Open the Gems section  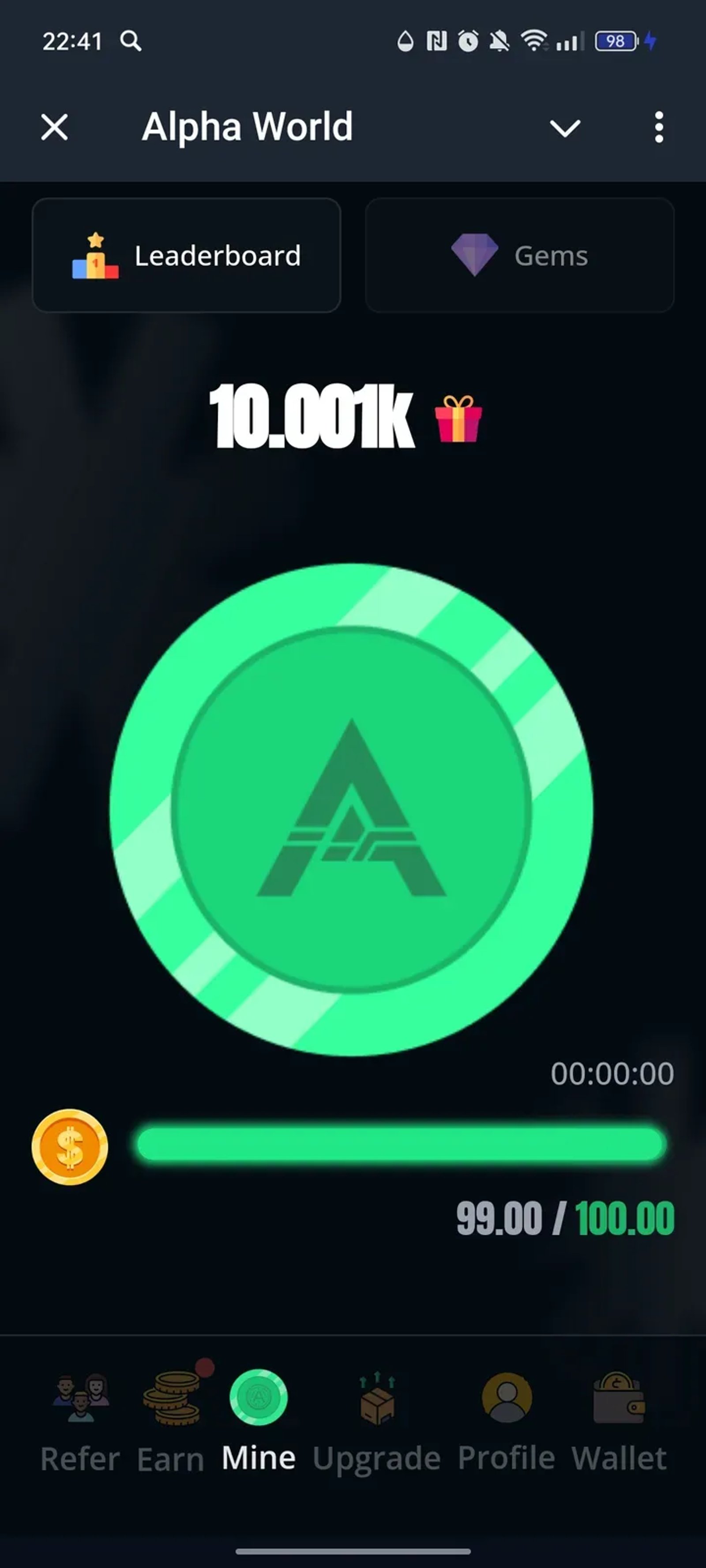click(520, 255)
